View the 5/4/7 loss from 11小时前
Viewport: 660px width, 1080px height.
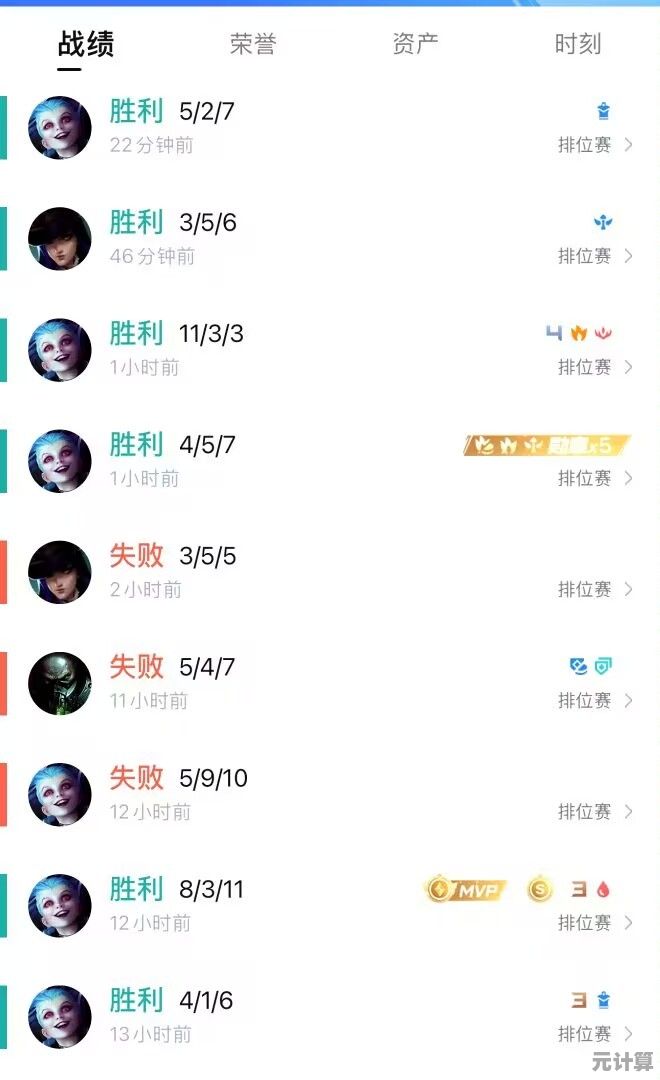[330, 683]
